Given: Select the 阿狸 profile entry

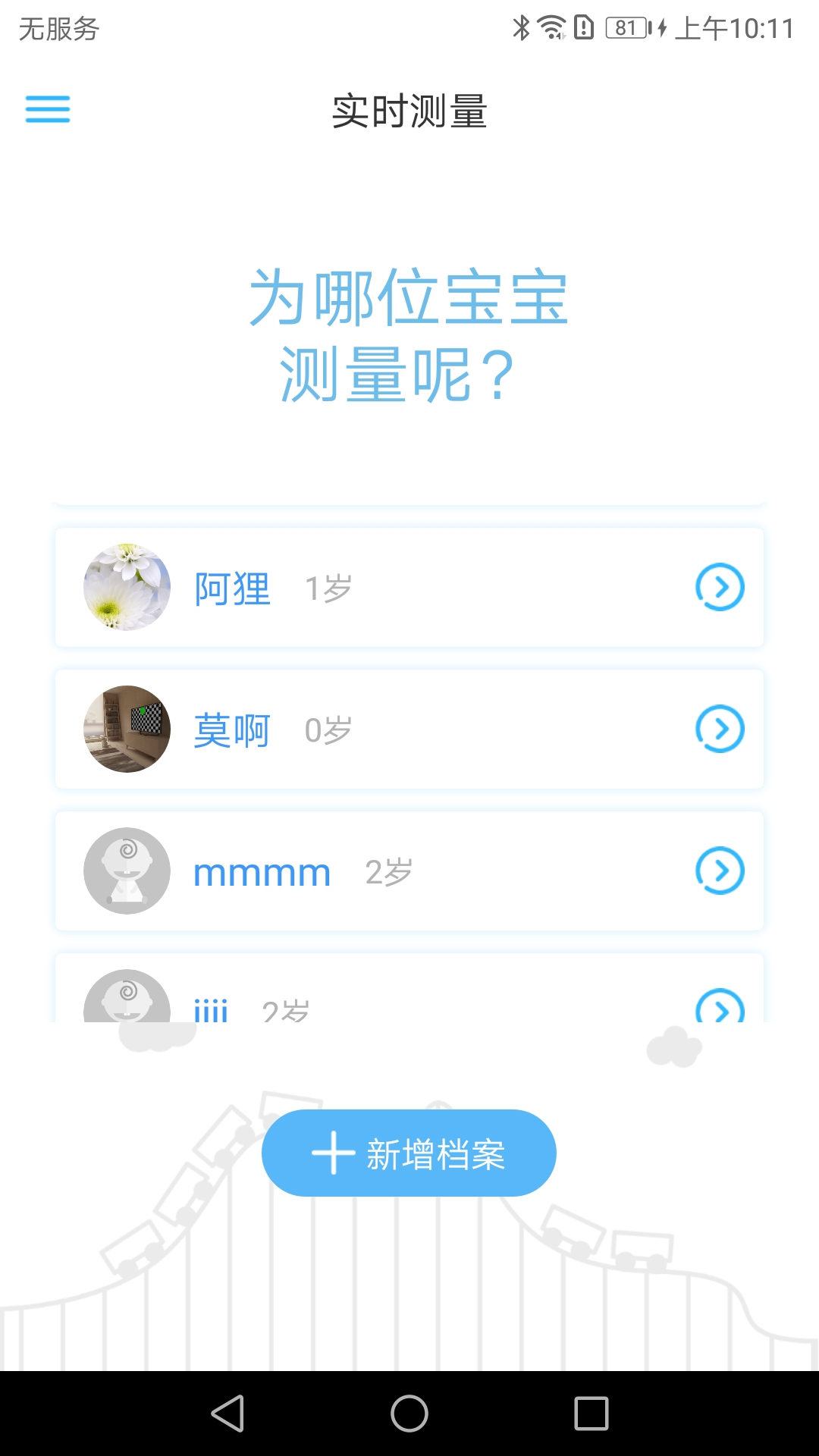Looking at the screenshot, I should [x=409, y=586].
